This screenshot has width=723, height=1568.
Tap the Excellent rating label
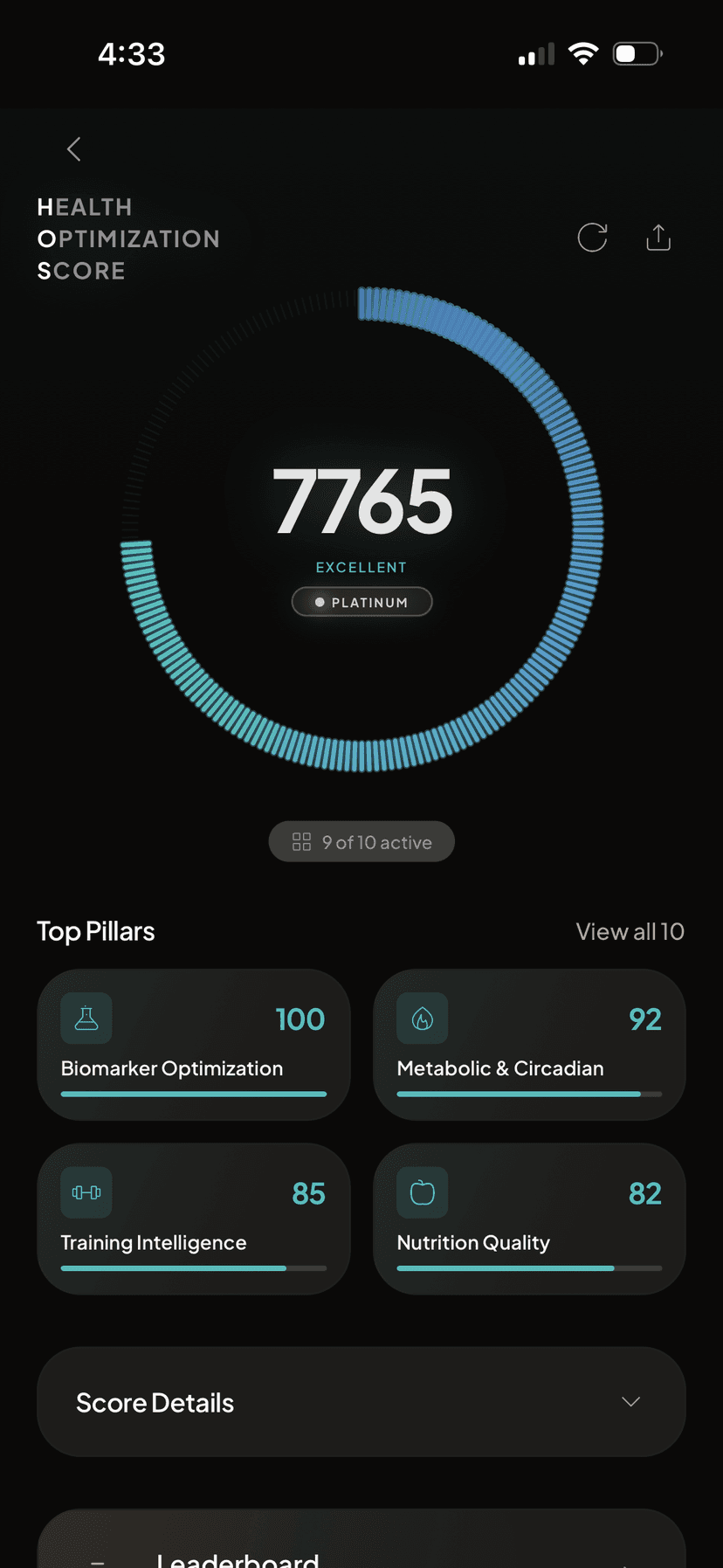361,567
